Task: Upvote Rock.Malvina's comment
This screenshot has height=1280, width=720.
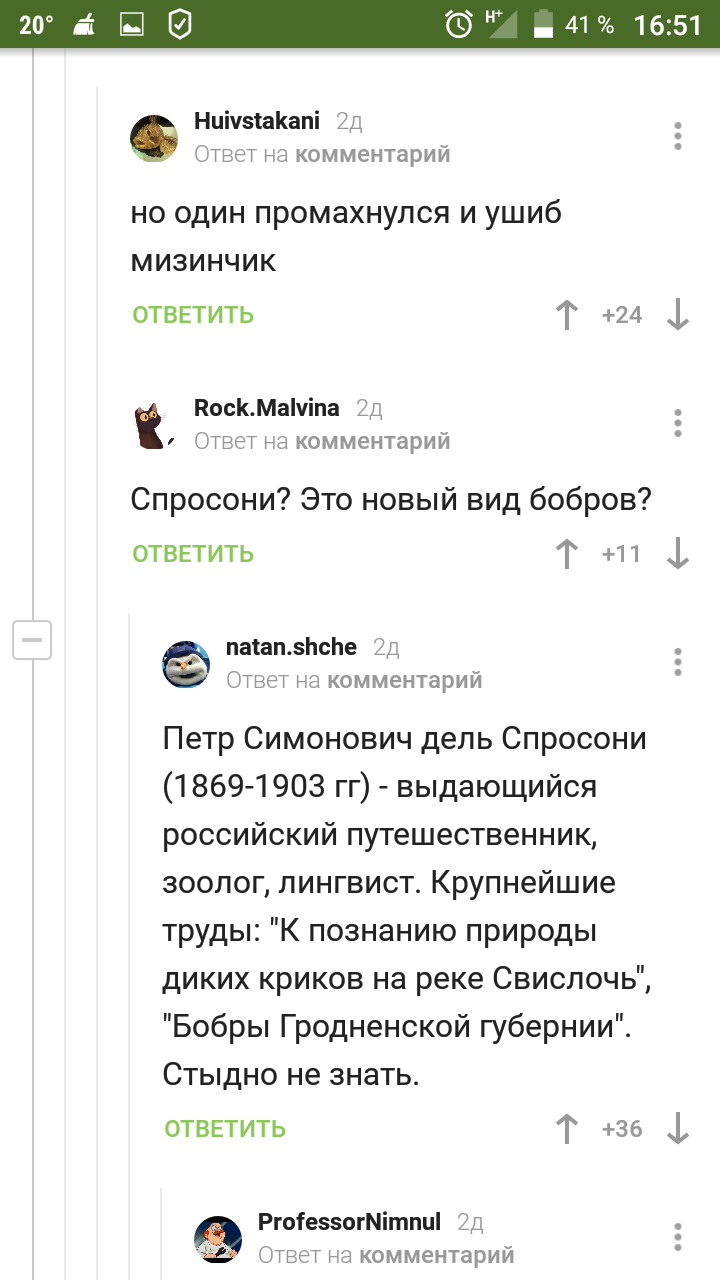Action: point(567,554)
